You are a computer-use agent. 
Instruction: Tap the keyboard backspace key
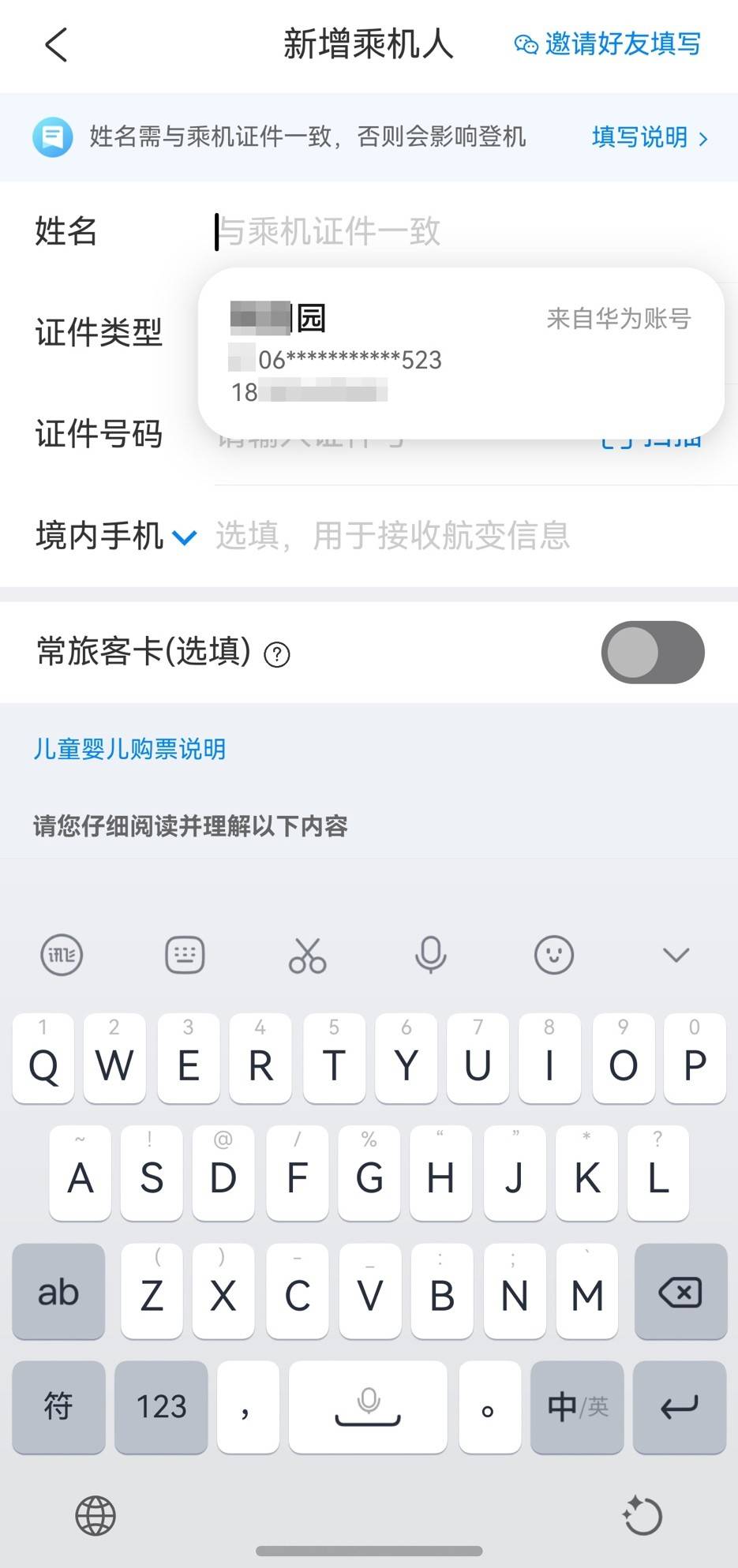(x=680, y=1293)
